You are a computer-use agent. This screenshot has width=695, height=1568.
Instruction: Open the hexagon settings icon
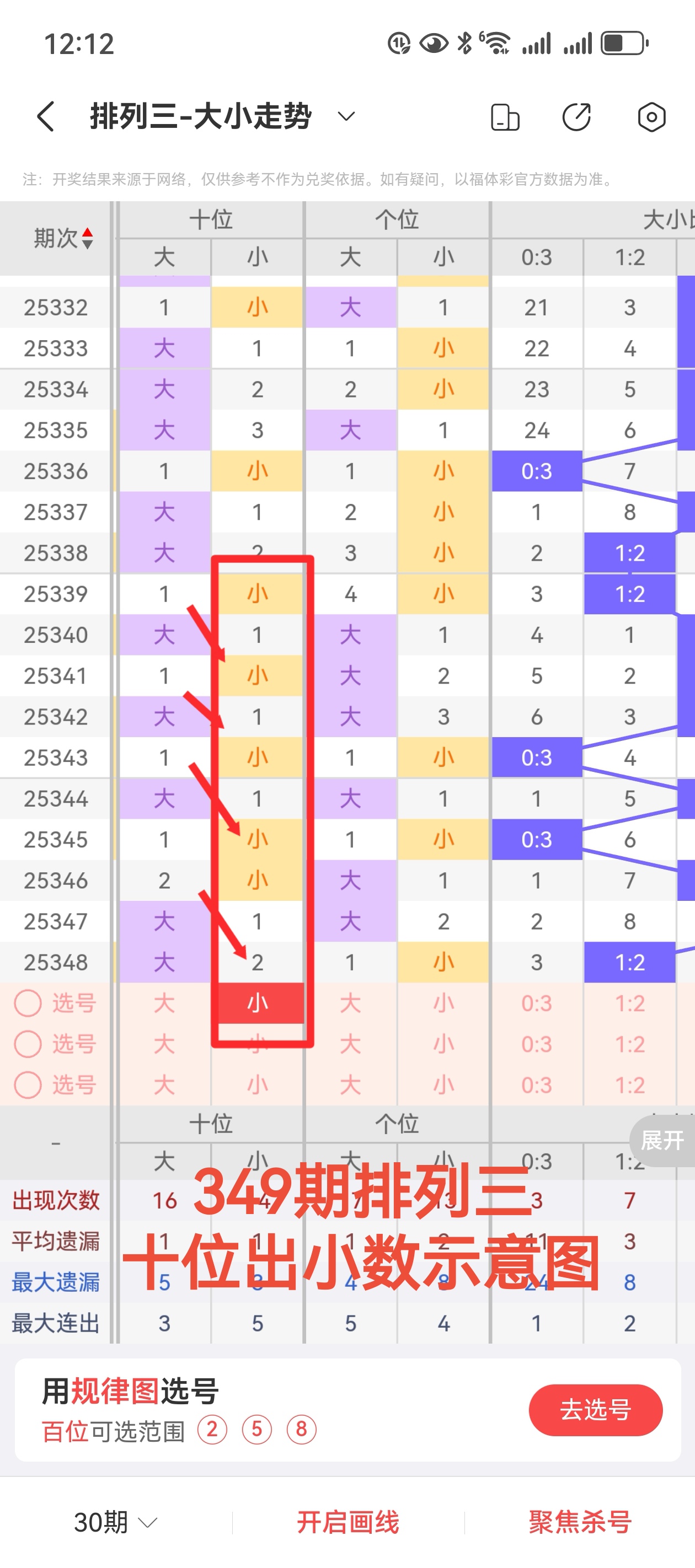pyautogui.click(x=651, y=117)
